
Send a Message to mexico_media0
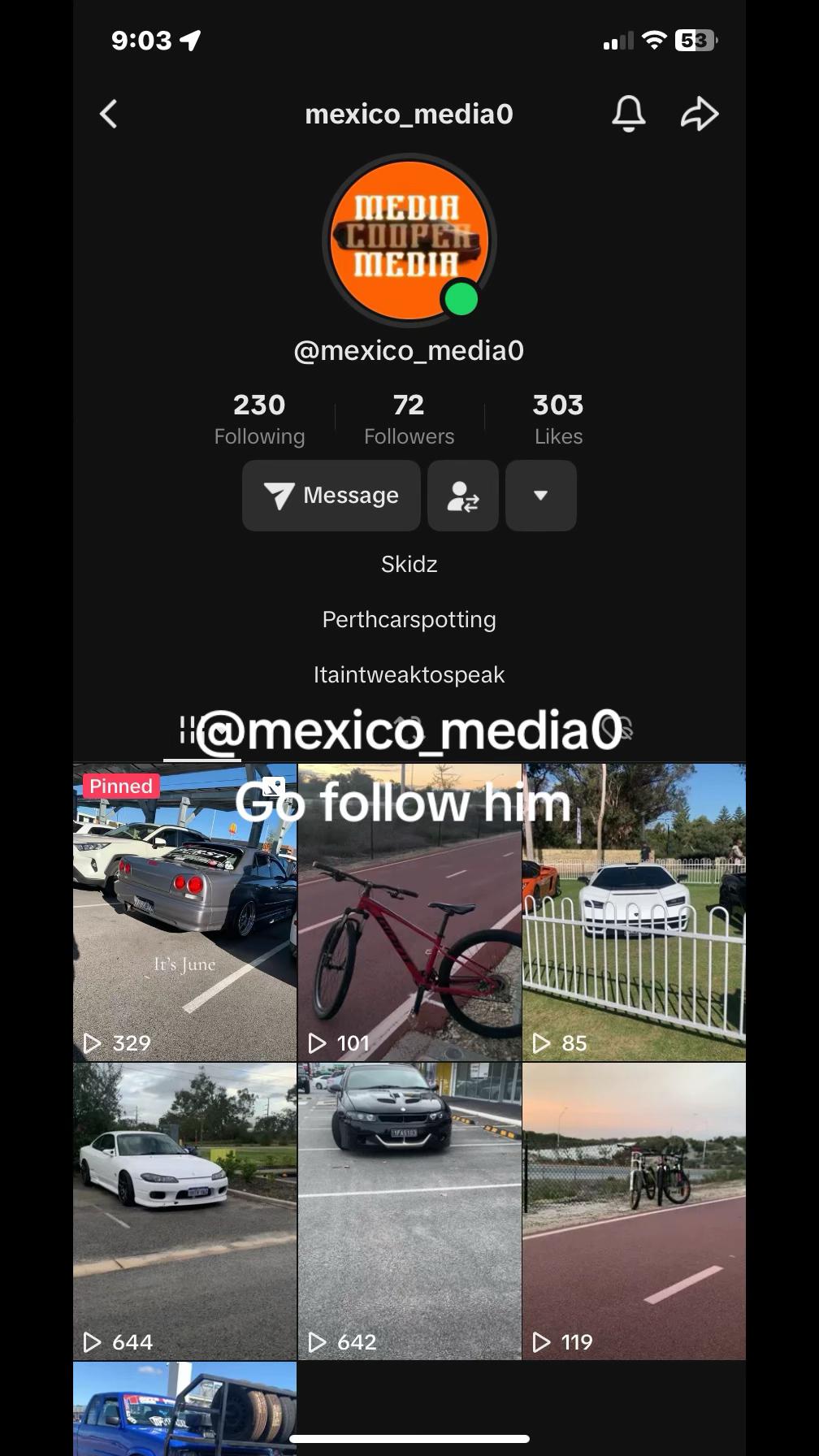click(331, 496)
